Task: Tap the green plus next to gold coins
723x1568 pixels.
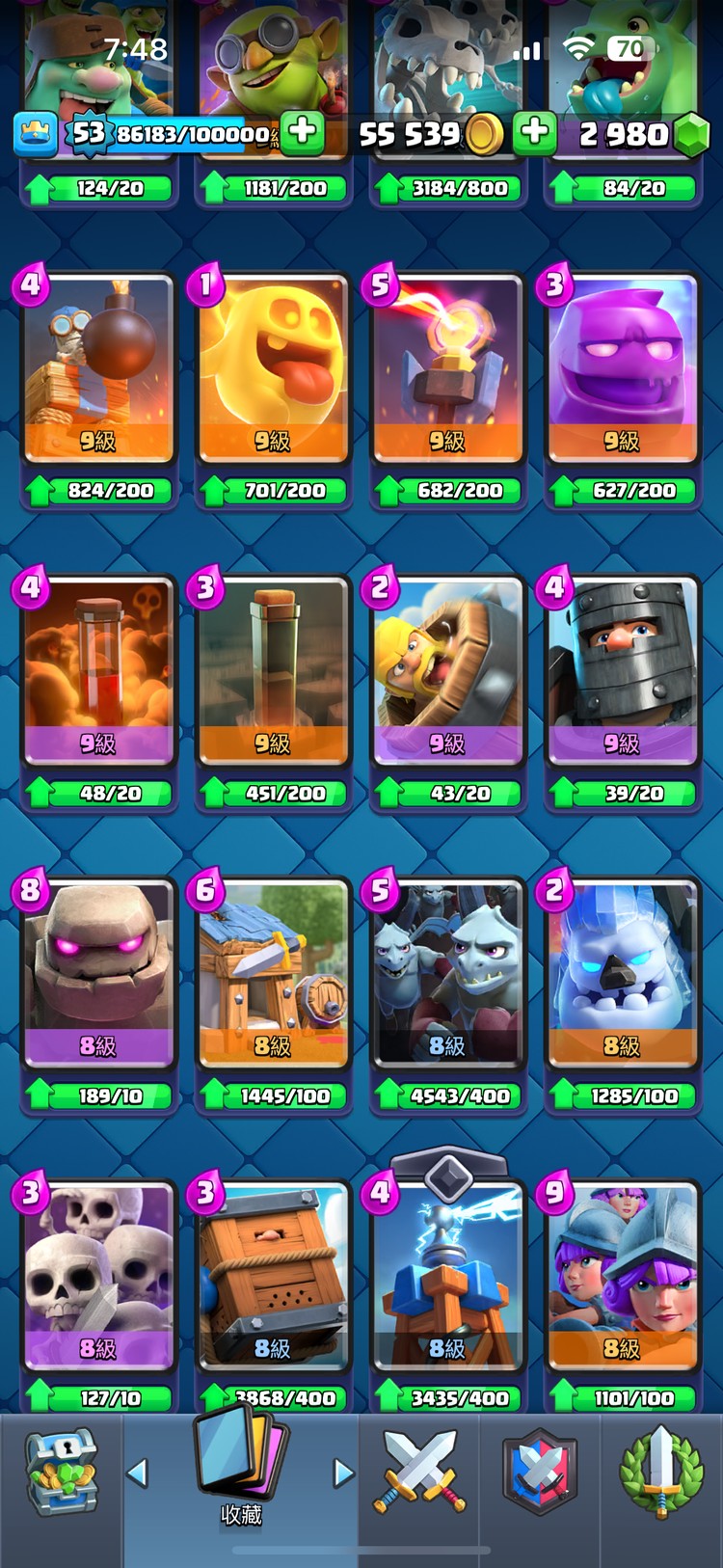Action: click(x=535, y=133)
